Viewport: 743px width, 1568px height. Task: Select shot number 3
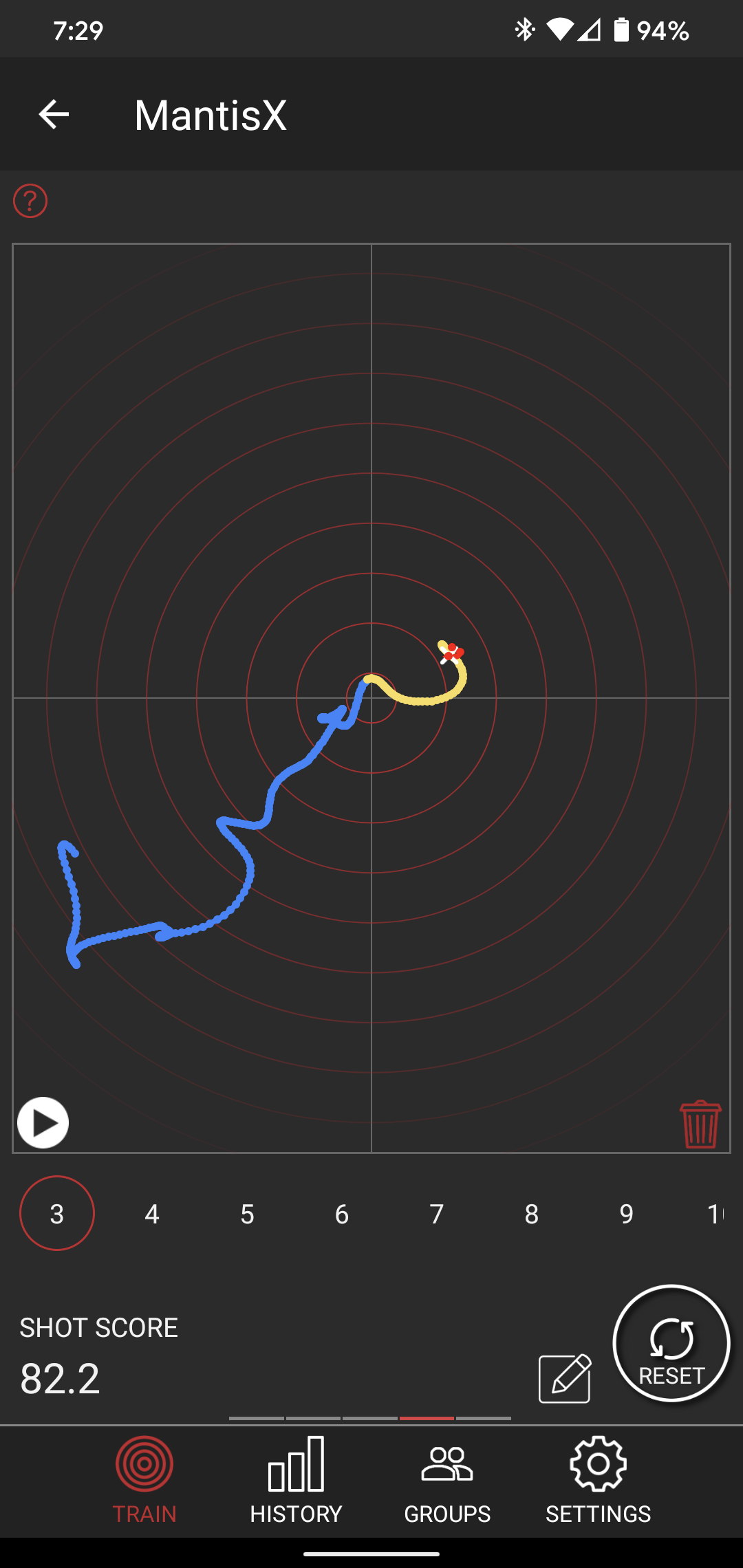click(57, 1214)
